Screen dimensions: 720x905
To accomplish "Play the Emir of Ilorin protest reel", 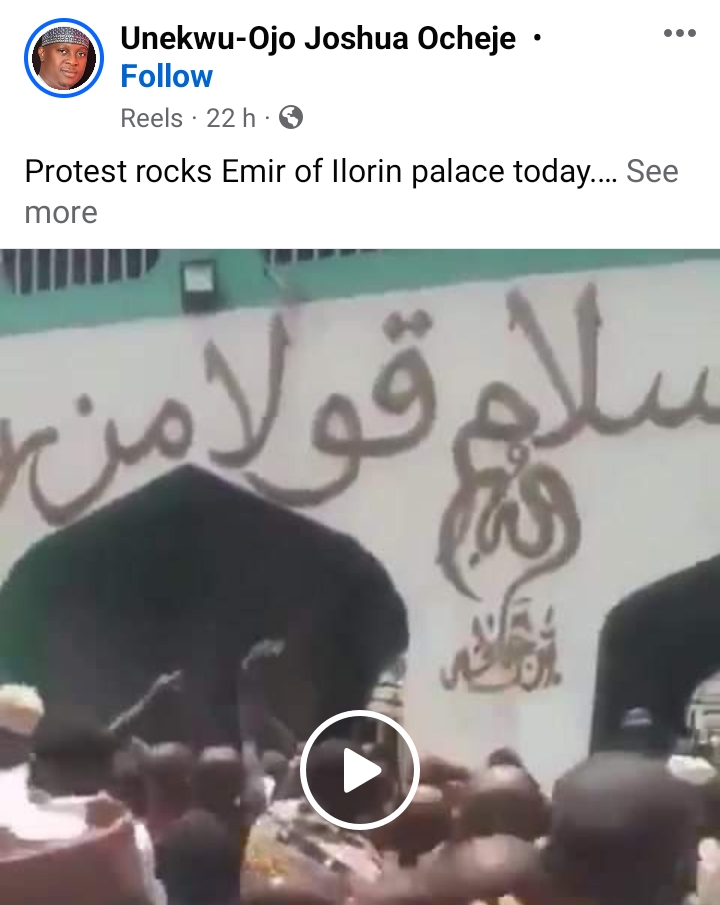I will [360, 771].
